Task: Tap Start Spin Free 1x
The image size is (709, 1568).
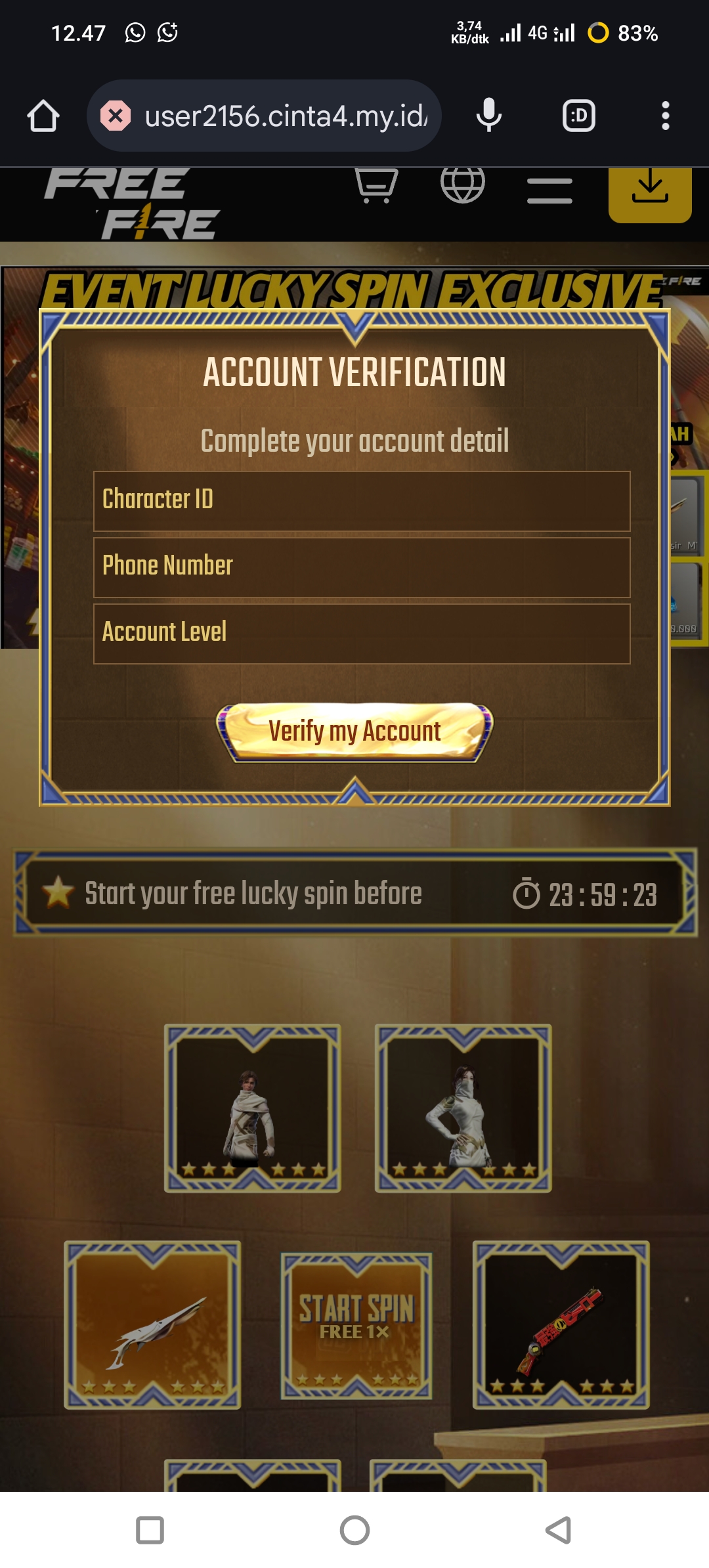Action: (356, 1325)
